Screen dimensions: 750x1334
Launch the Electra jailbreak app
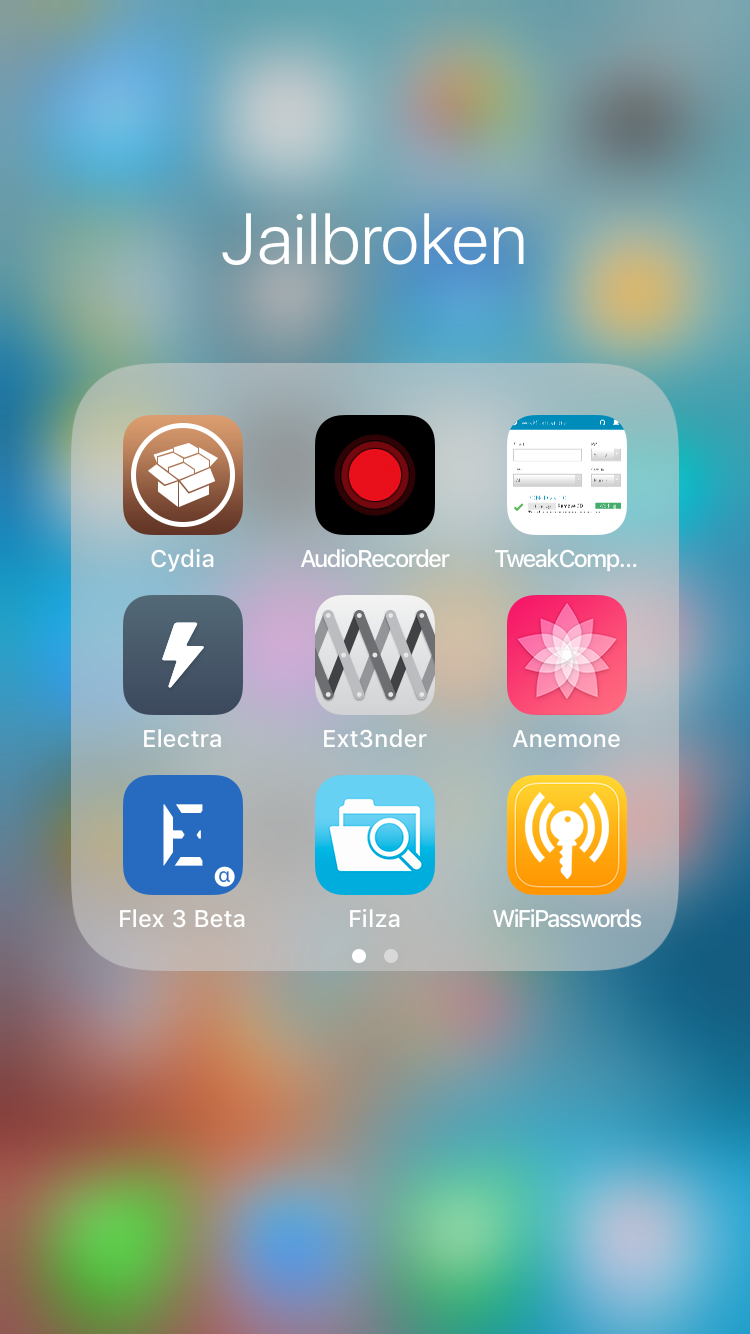point(182,655)
